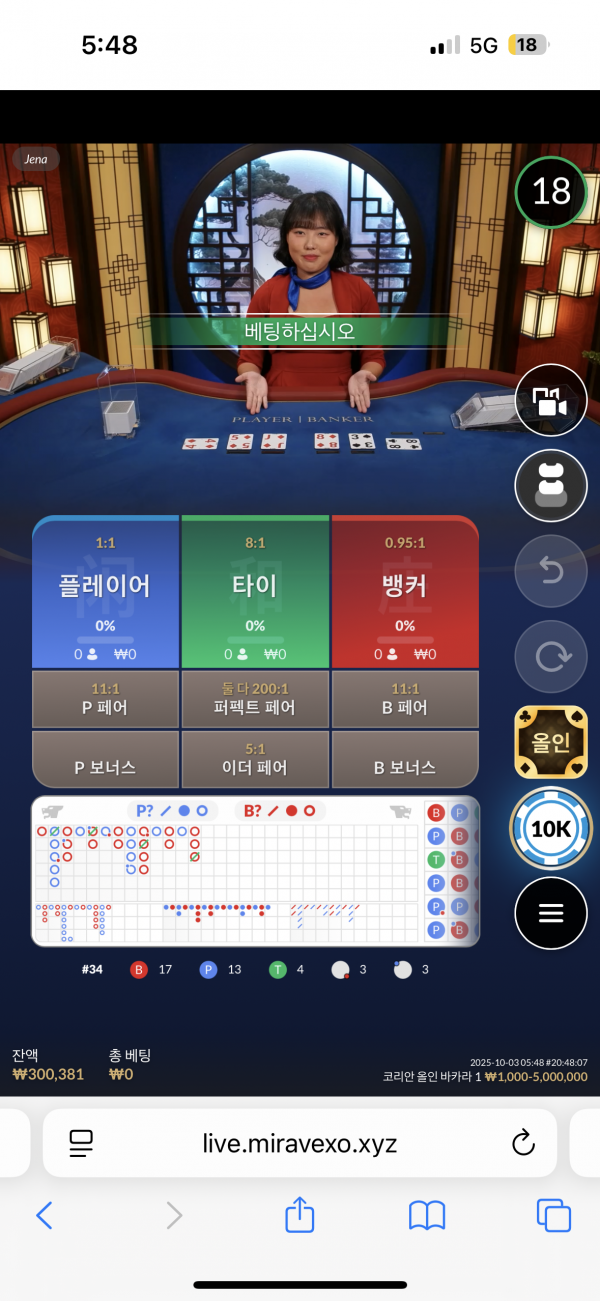Place a bet on 플레이어 (Player)

tap(106, 592)
